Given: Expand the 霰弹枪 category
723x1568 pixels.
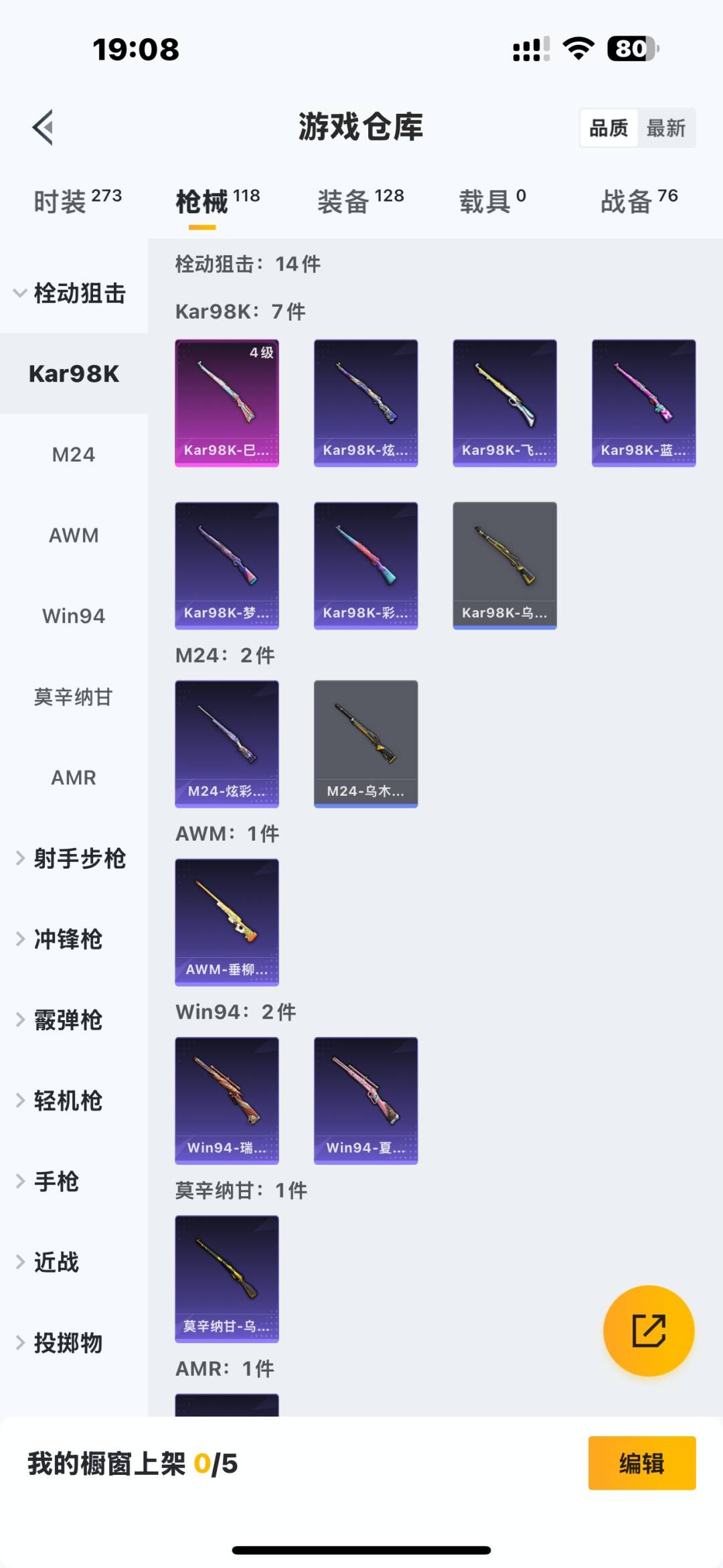Looking at the screenshot, I should 67,1020.
